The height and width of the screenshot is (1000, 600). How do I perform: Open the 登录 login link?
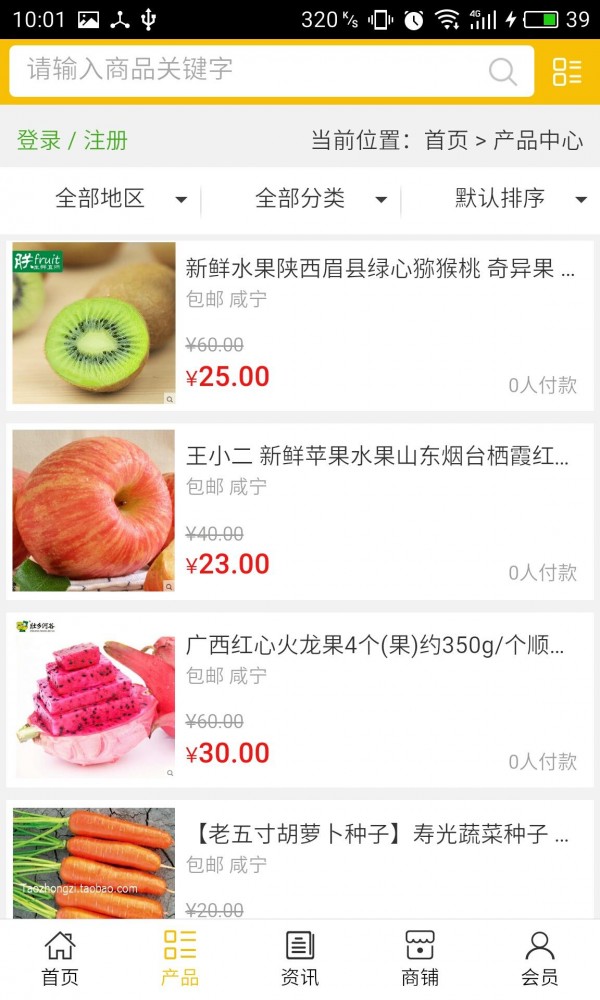point(39,141)
